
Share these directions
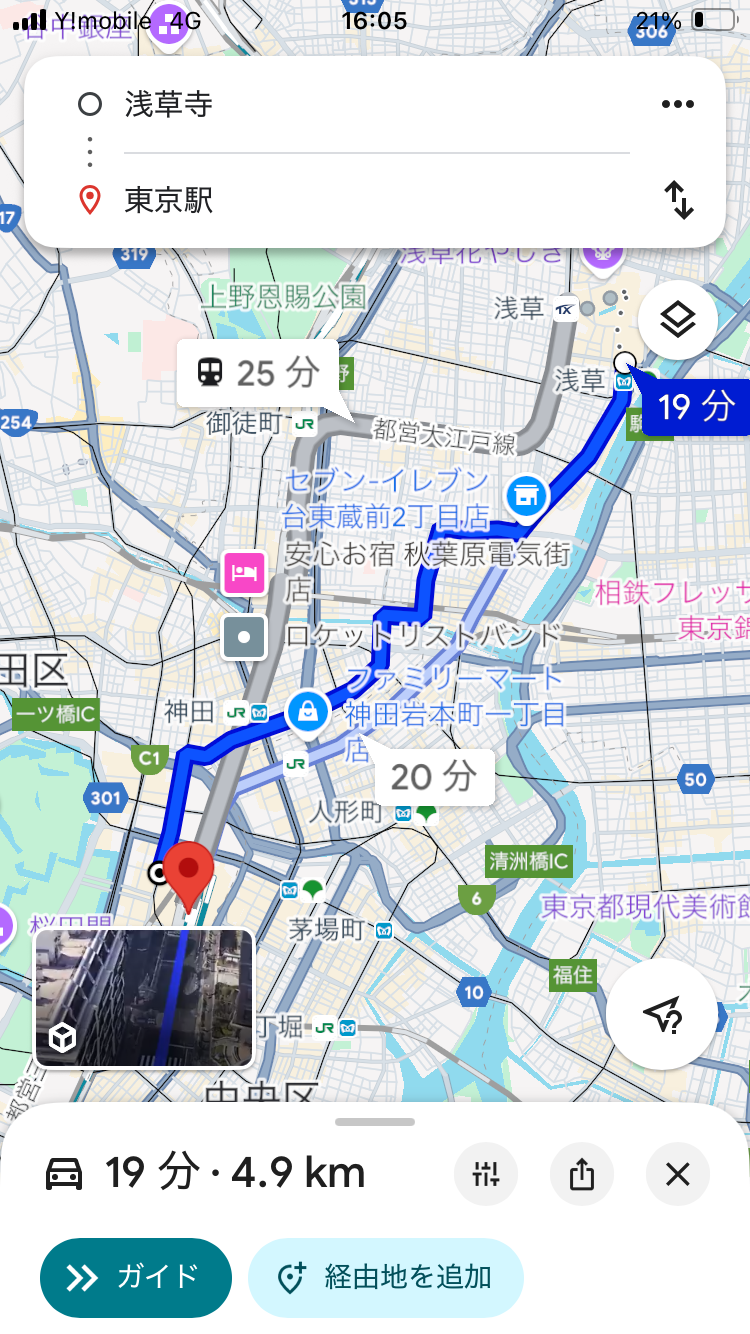tap(582, 1174)
